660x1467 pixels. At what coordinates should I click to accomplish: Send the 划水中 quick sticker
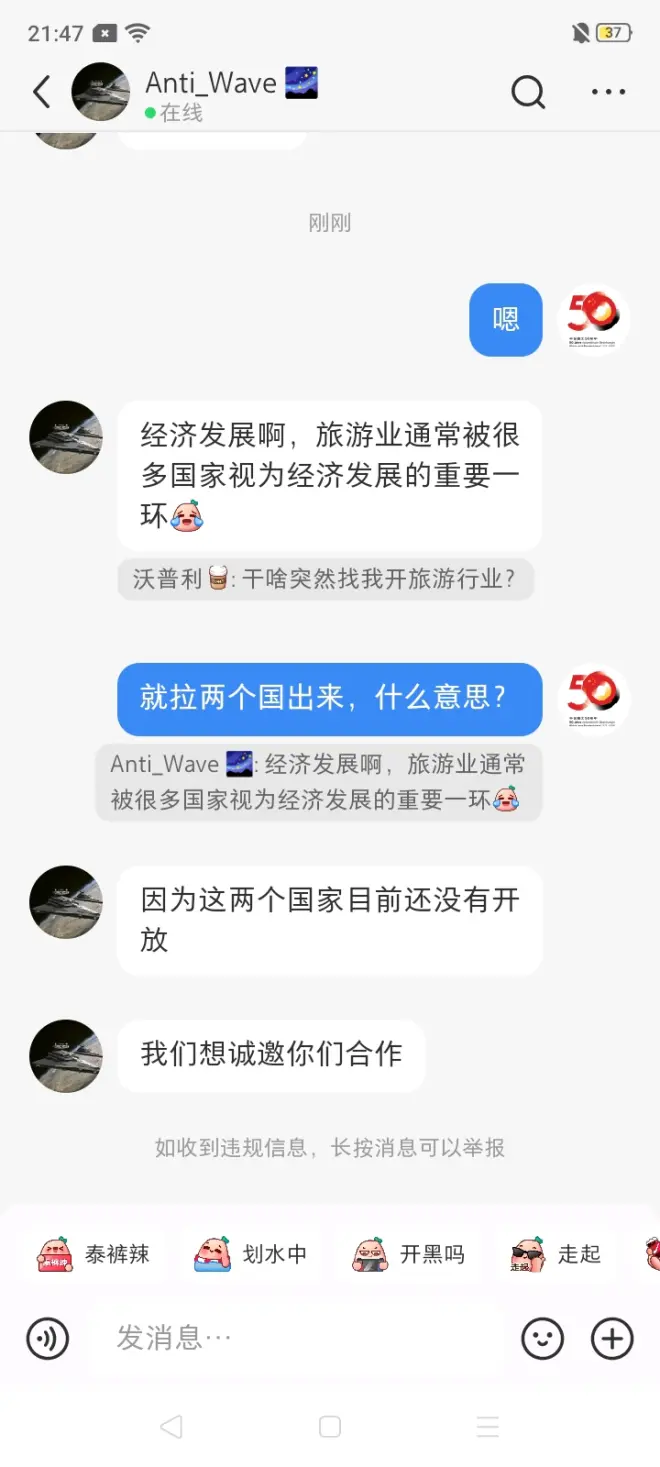pyautogui.click(x=252, y=1254)
